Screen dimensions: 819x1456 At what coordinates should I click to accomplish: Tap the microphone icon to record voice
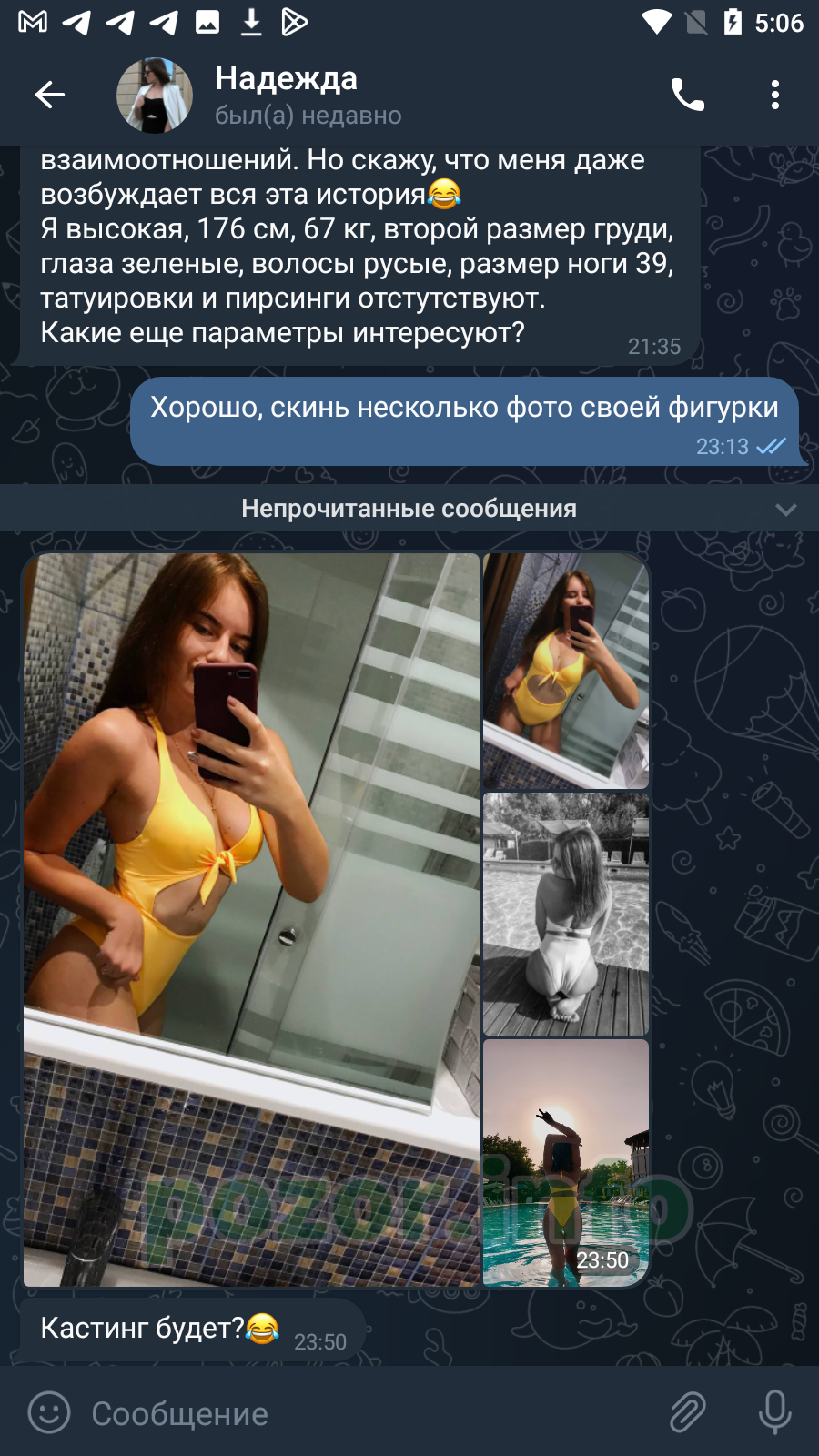click(774, 1413)
